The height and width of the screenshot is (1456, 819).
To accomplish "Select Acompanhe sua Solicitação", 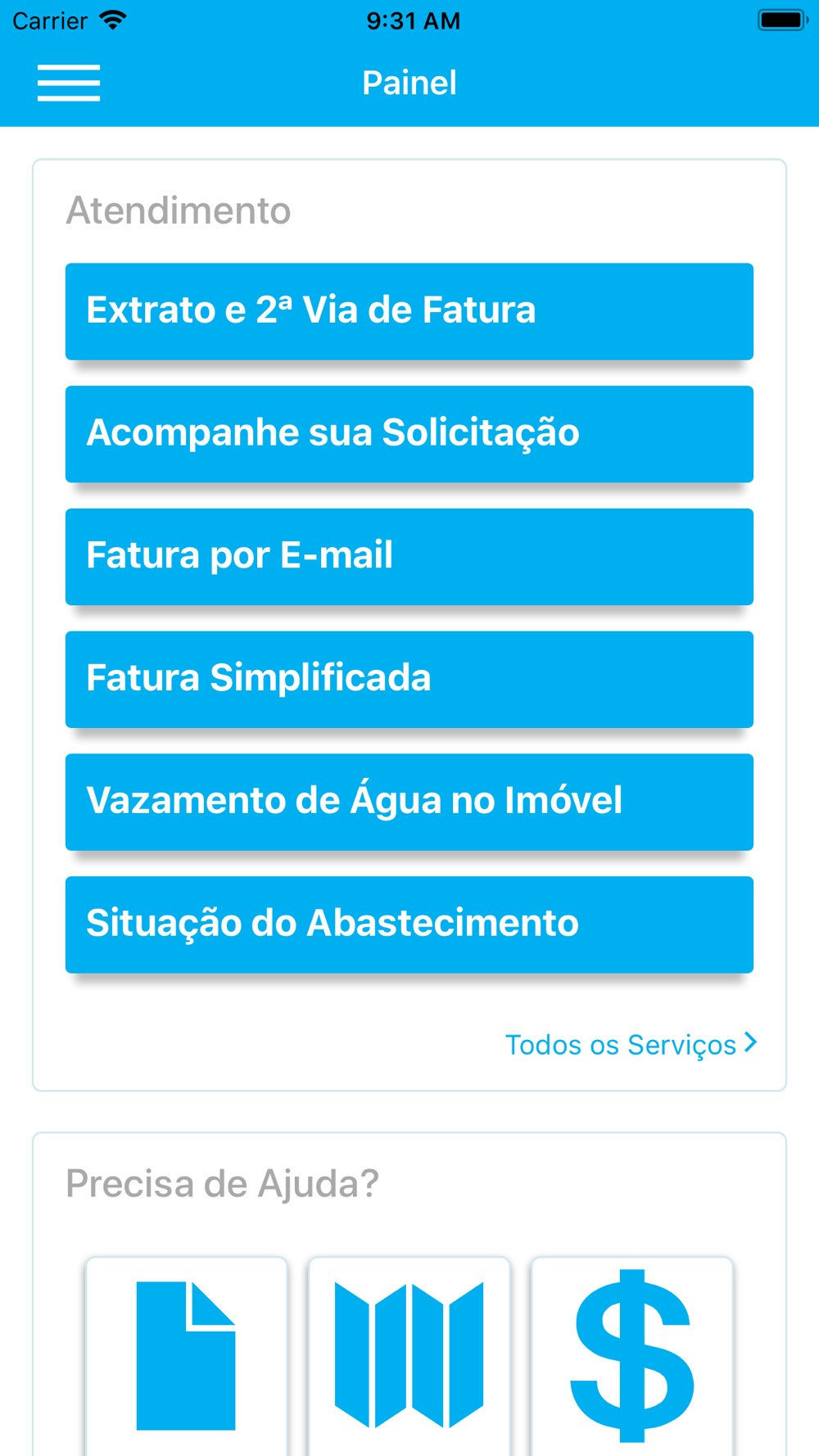I will coord(409,434).
